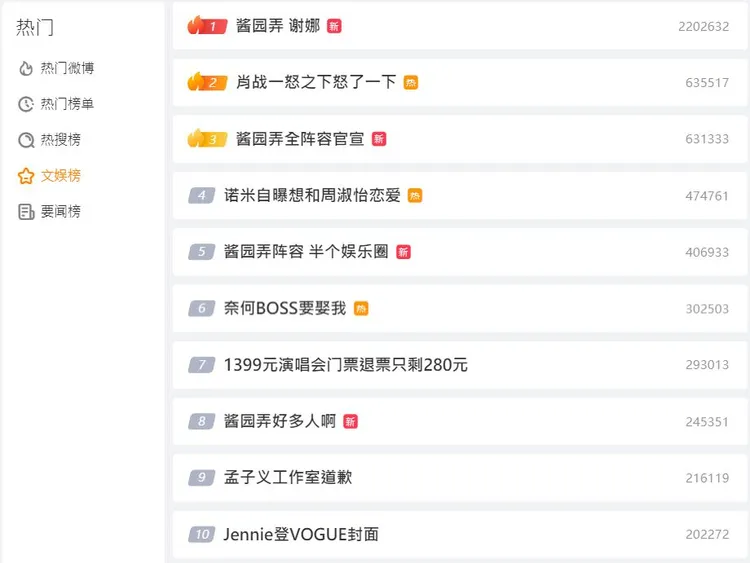View the 奈何BOSS要娶我 topic
This screenshot has height=563, width=750.
point(285,308)
